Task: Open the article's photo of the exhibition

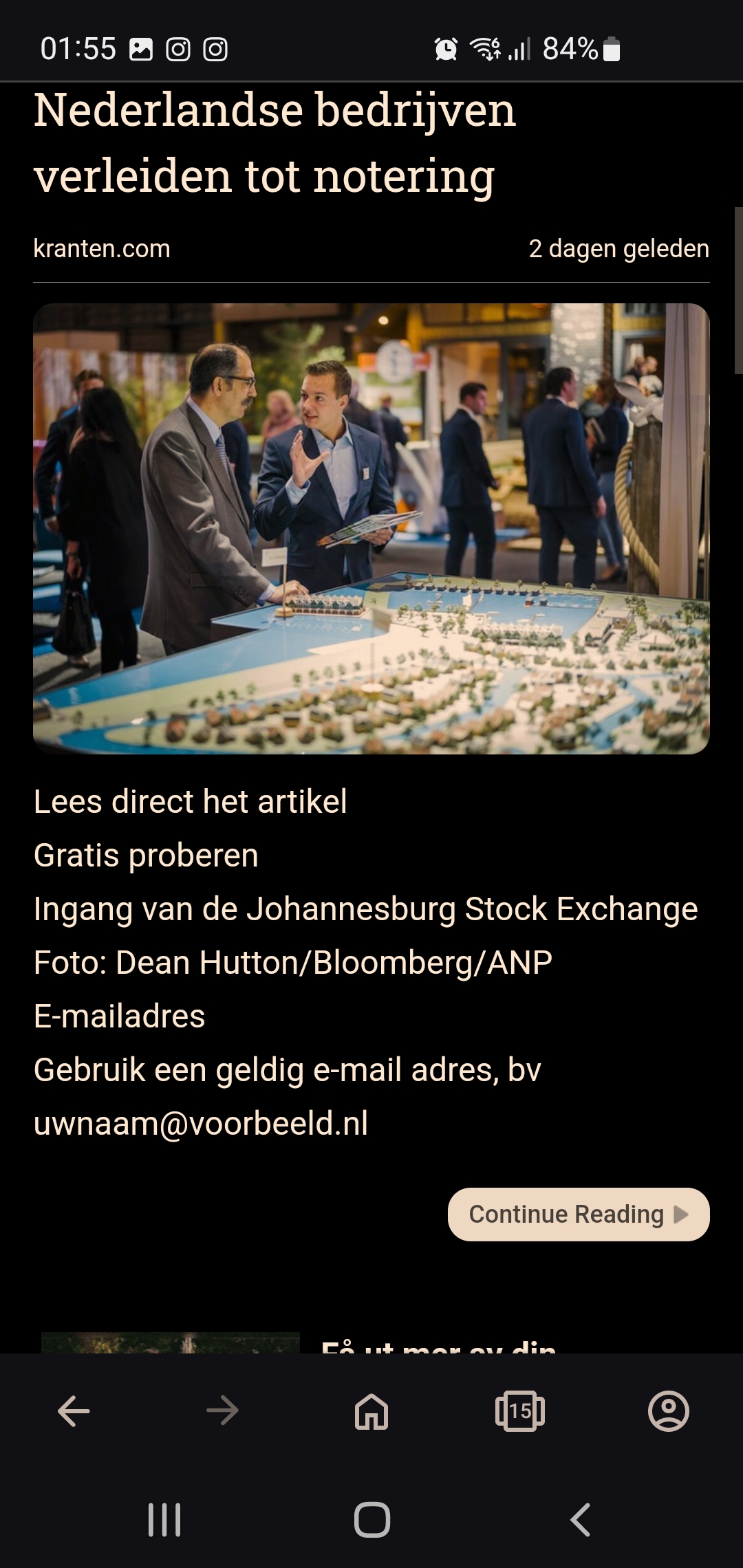Action: point(371,528)
